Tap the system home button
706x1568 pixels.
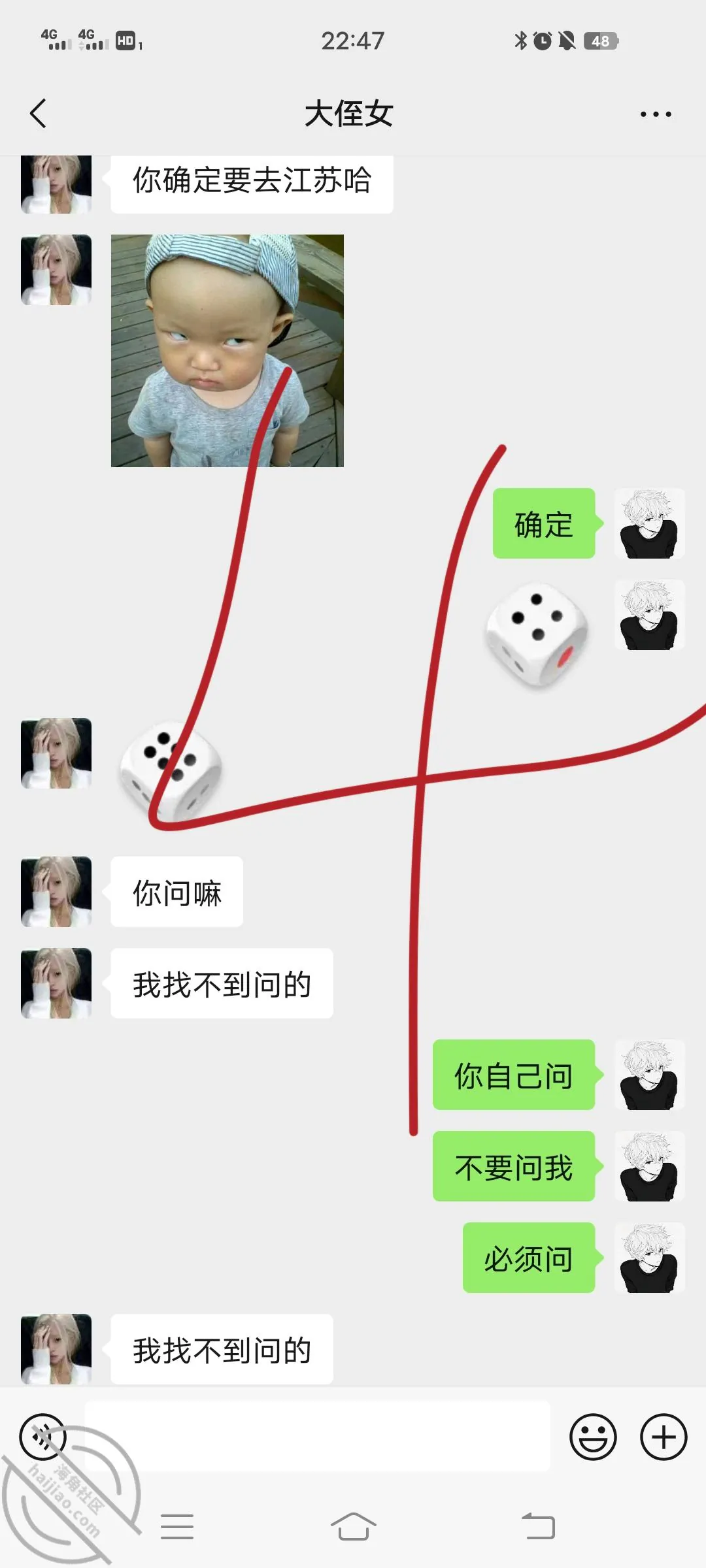(353, 1527)
